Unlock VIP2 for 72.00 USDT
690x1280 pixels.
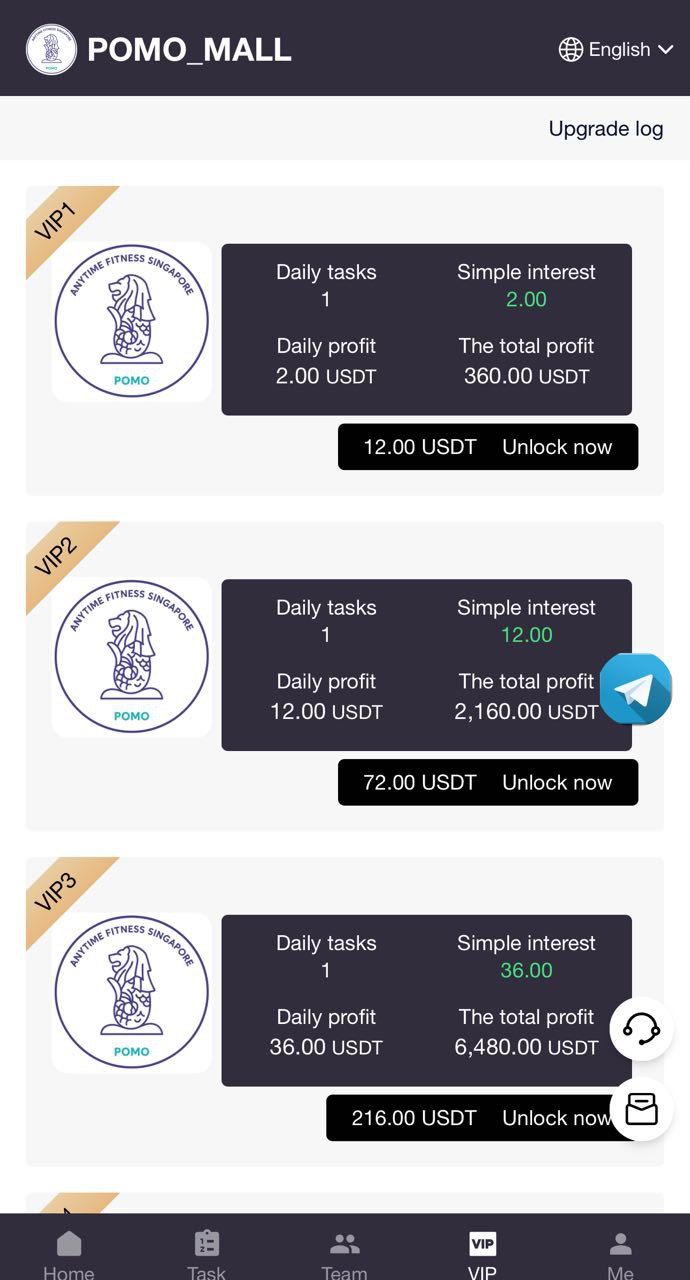click(x=488, y=782)
